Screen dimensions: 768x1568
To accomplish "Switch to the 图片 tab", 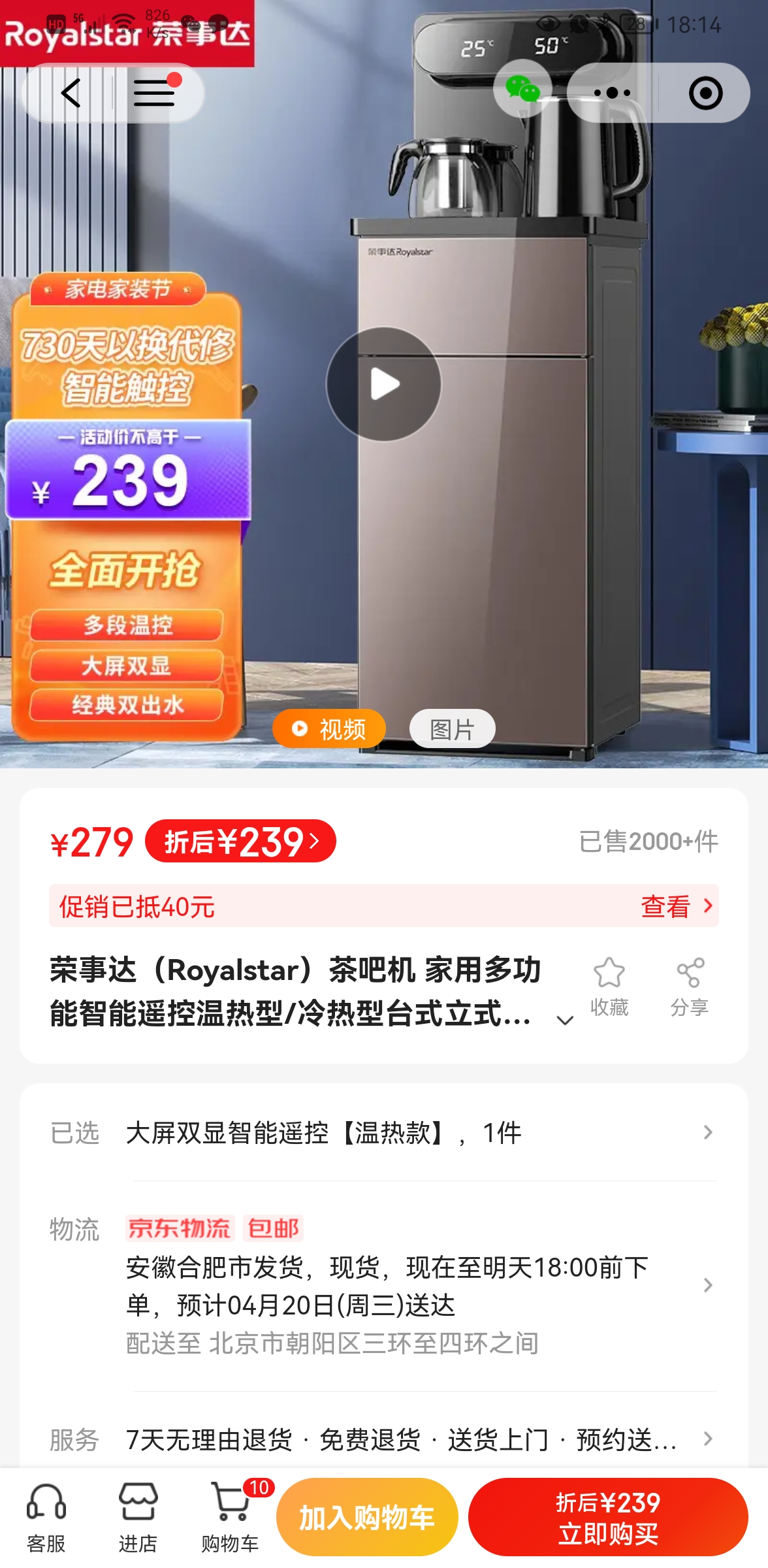I will (x=452, y=728).
